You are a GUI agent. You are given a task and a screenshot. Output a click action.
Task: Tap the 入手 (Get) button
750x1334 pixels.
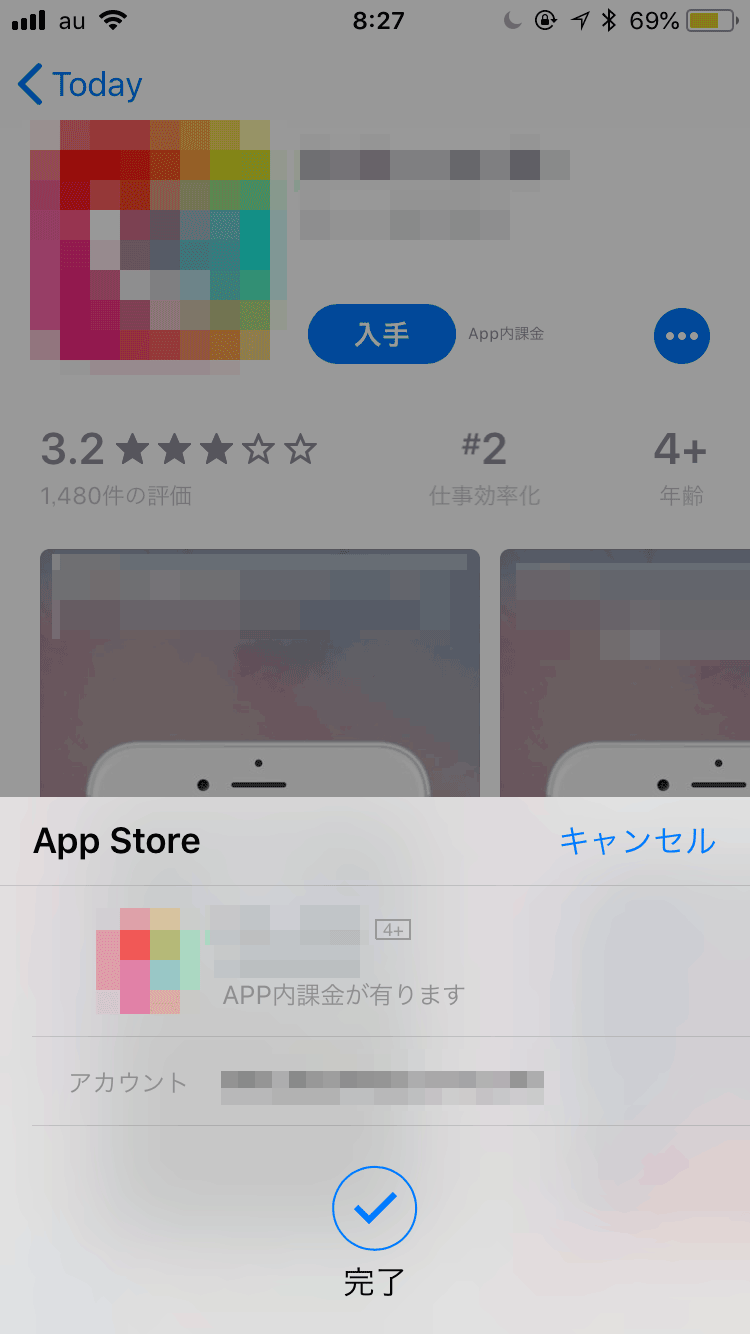pos(381,334)
